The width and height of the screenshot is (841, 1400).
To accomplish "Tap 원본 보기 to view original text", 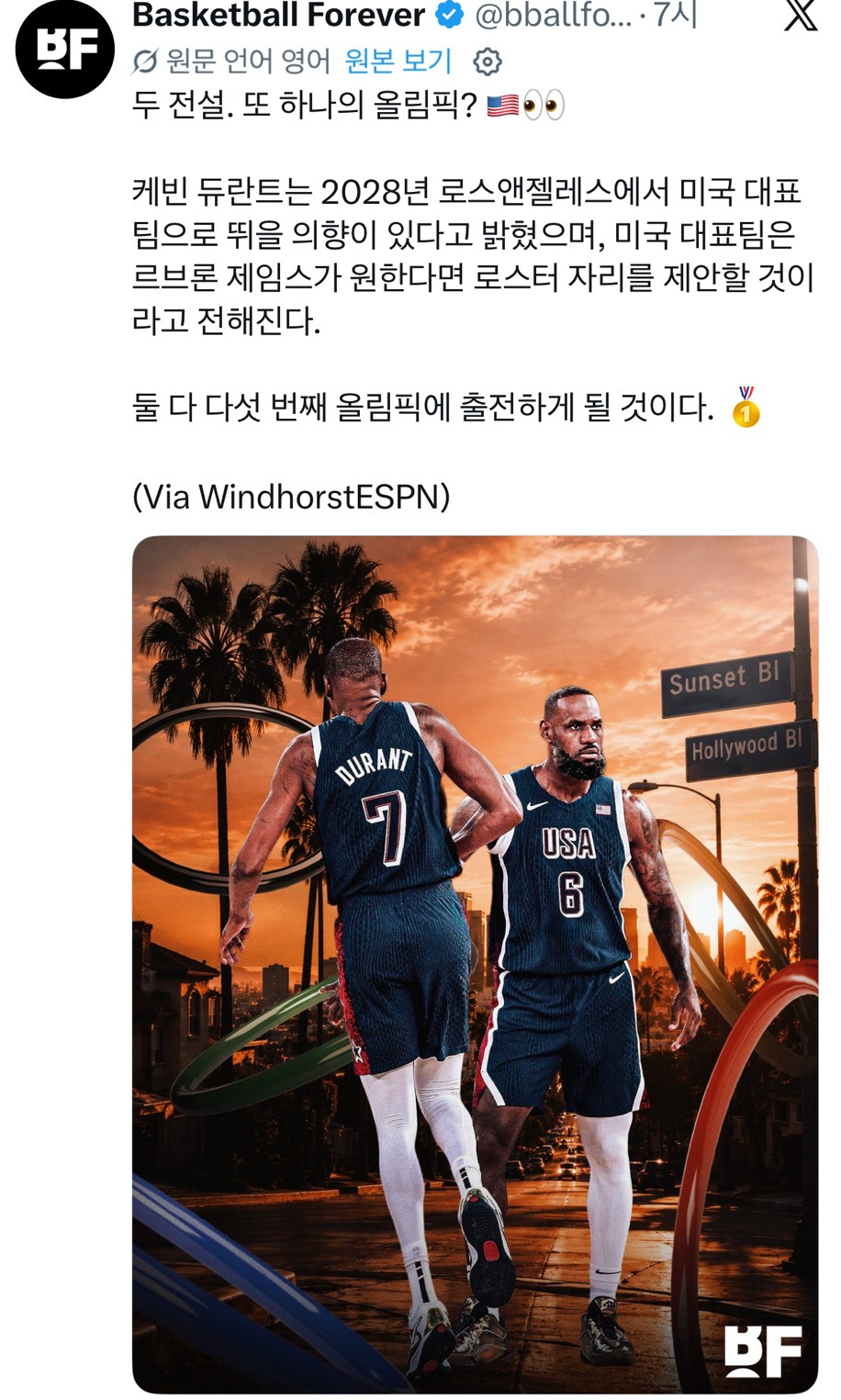I will click(398, 61).
